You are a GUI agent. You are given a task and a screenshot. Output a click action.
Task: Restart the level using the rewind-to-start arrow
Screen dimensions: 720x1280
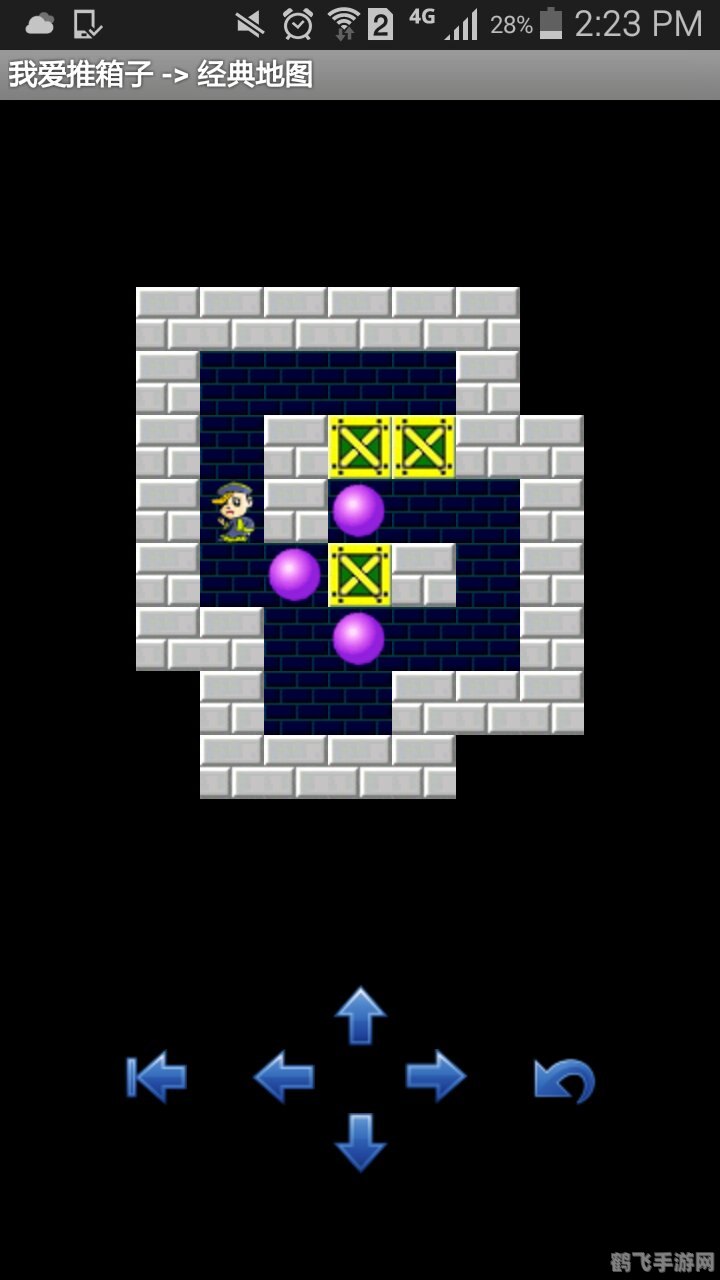click(157, 1078)
